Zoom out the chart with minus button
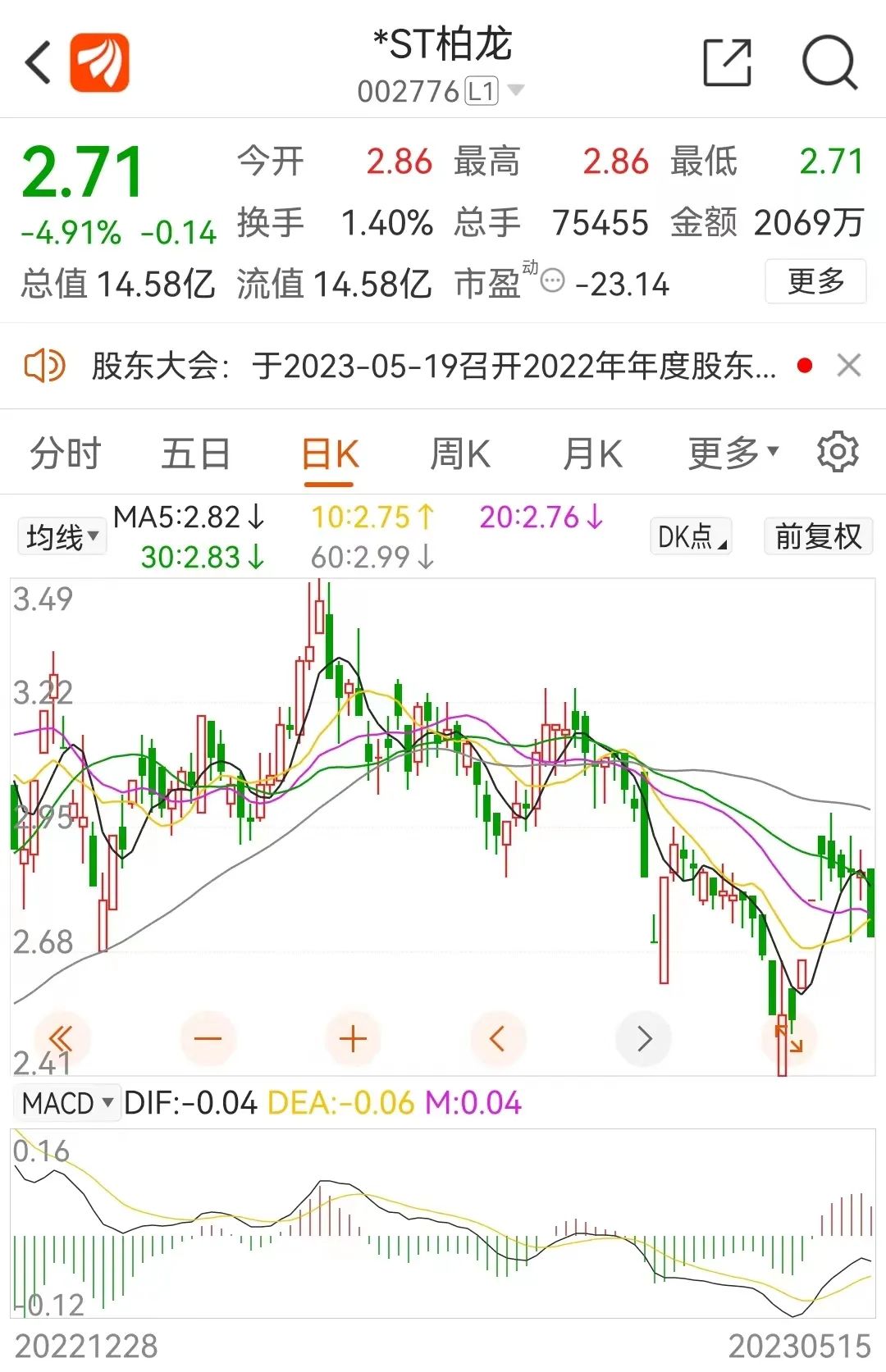The height and width of the screenshot is (1372, 886). point(208,1039)
